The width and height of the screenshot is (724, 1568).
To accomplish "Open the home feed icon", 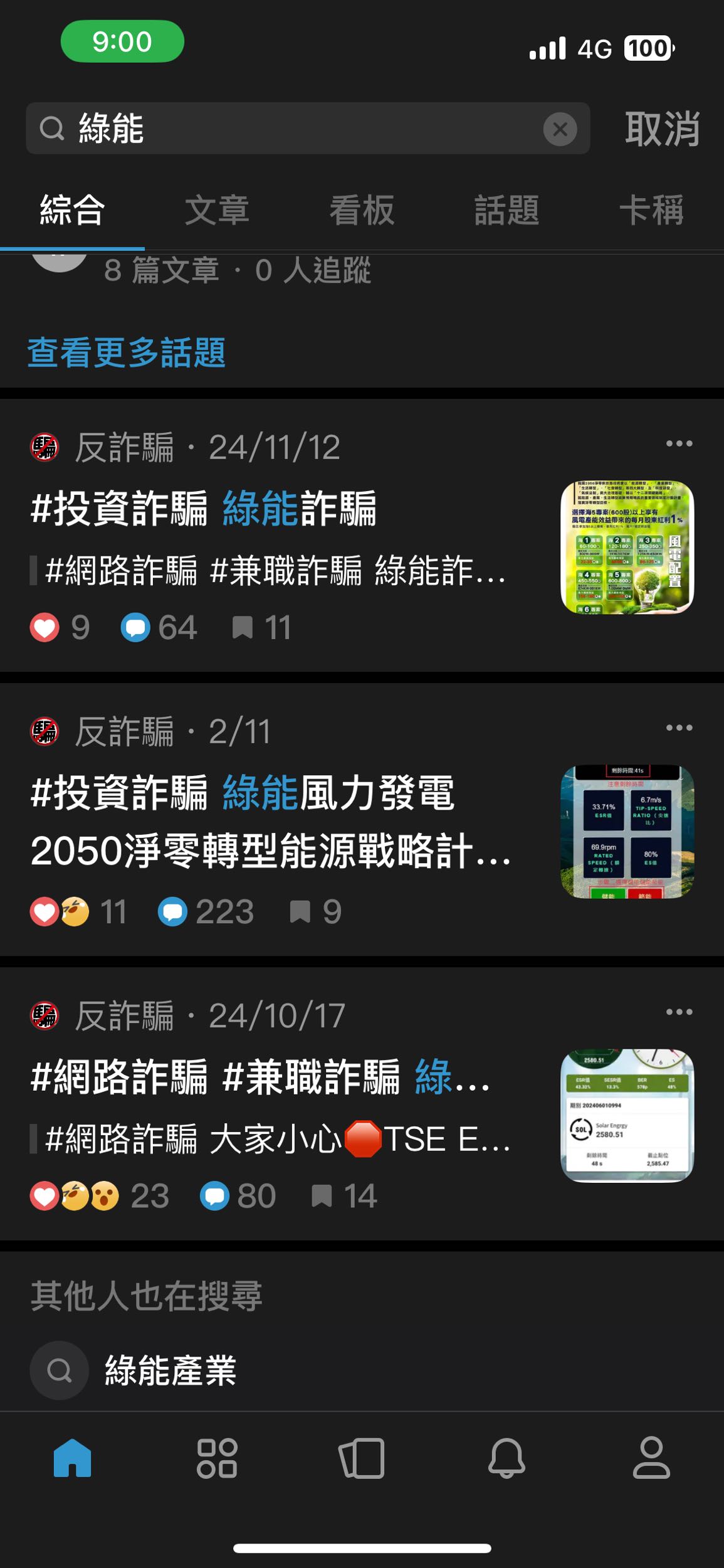I will [x=72, y=1458].
